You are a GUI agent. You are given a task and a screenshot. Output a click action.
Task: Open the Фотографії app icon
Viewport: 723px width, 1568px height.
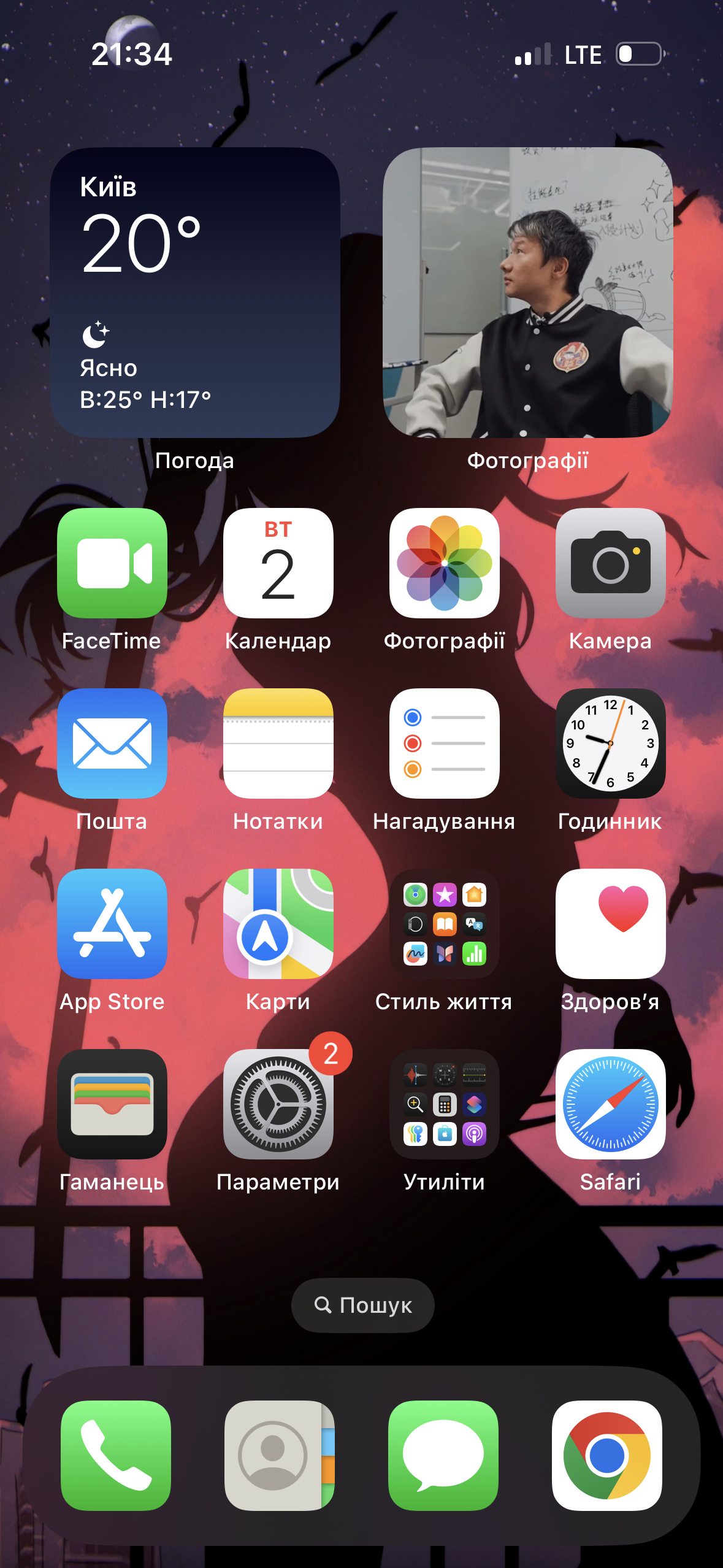[x=444, y=563]
